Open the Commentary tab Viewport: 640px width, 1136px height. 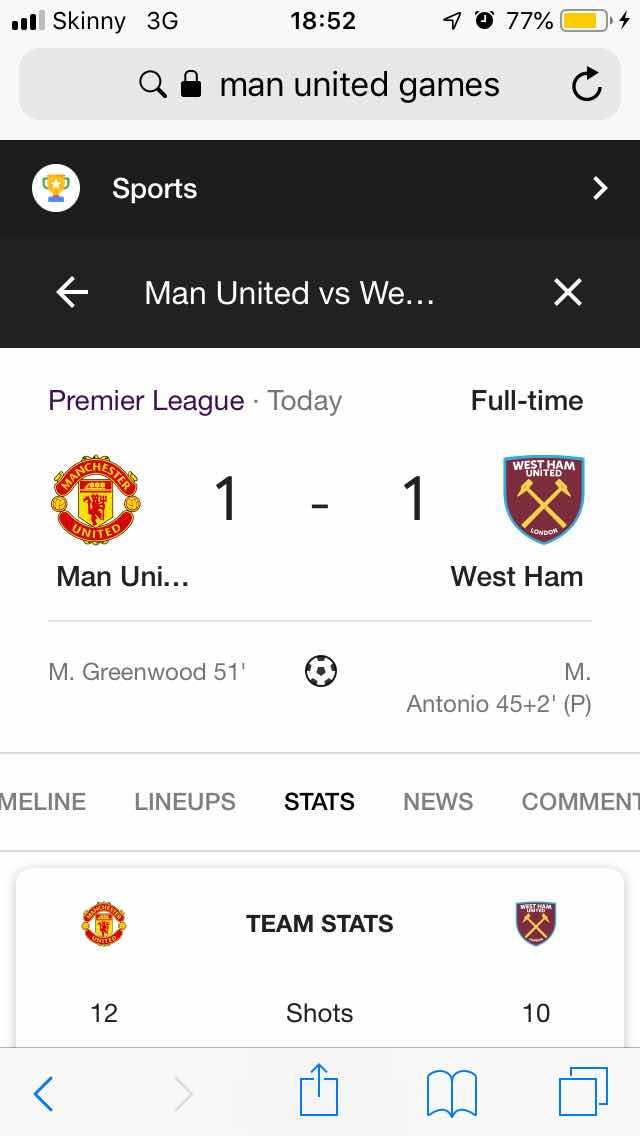click(x=581, y=801)
